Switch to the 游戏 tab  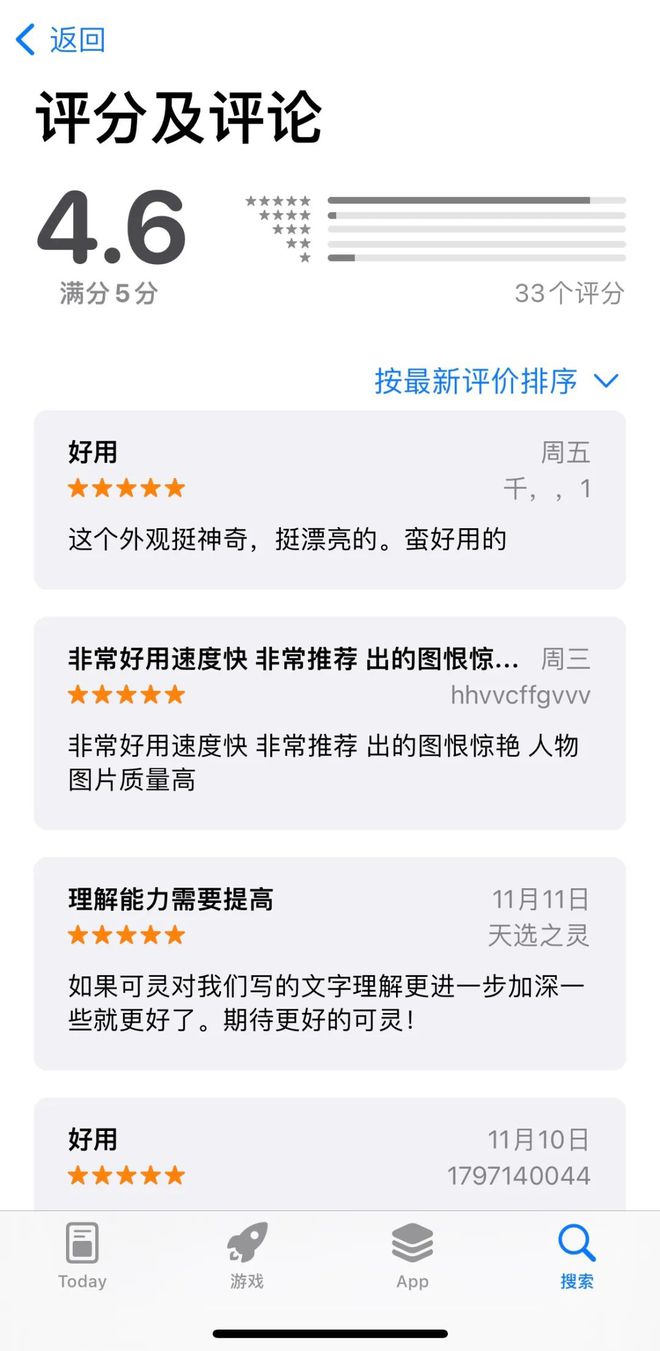pyautogui.click(x=247, y=1256)
